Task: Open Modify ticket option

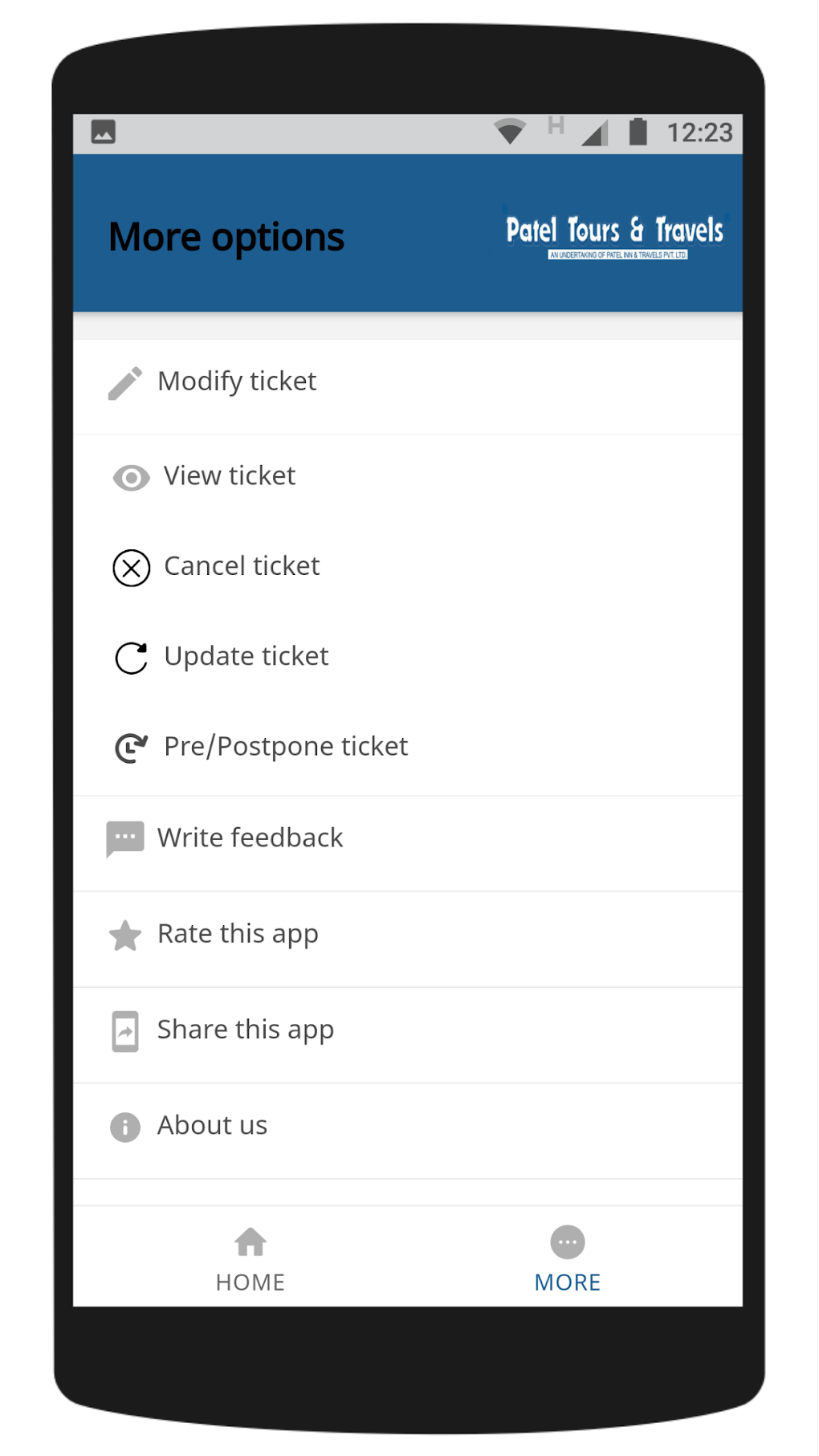Action: (238, 382)
